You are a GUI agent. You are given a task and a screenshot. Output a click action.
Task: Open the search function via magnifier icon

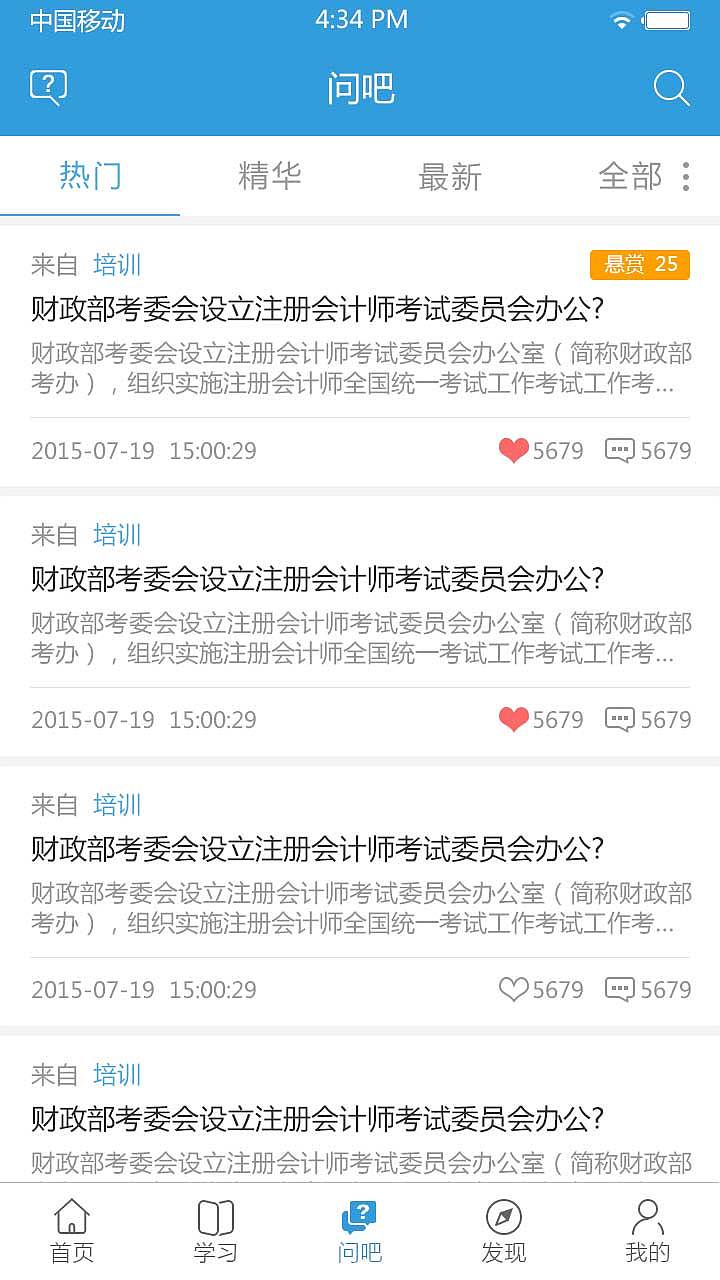(x=671, y=88)
